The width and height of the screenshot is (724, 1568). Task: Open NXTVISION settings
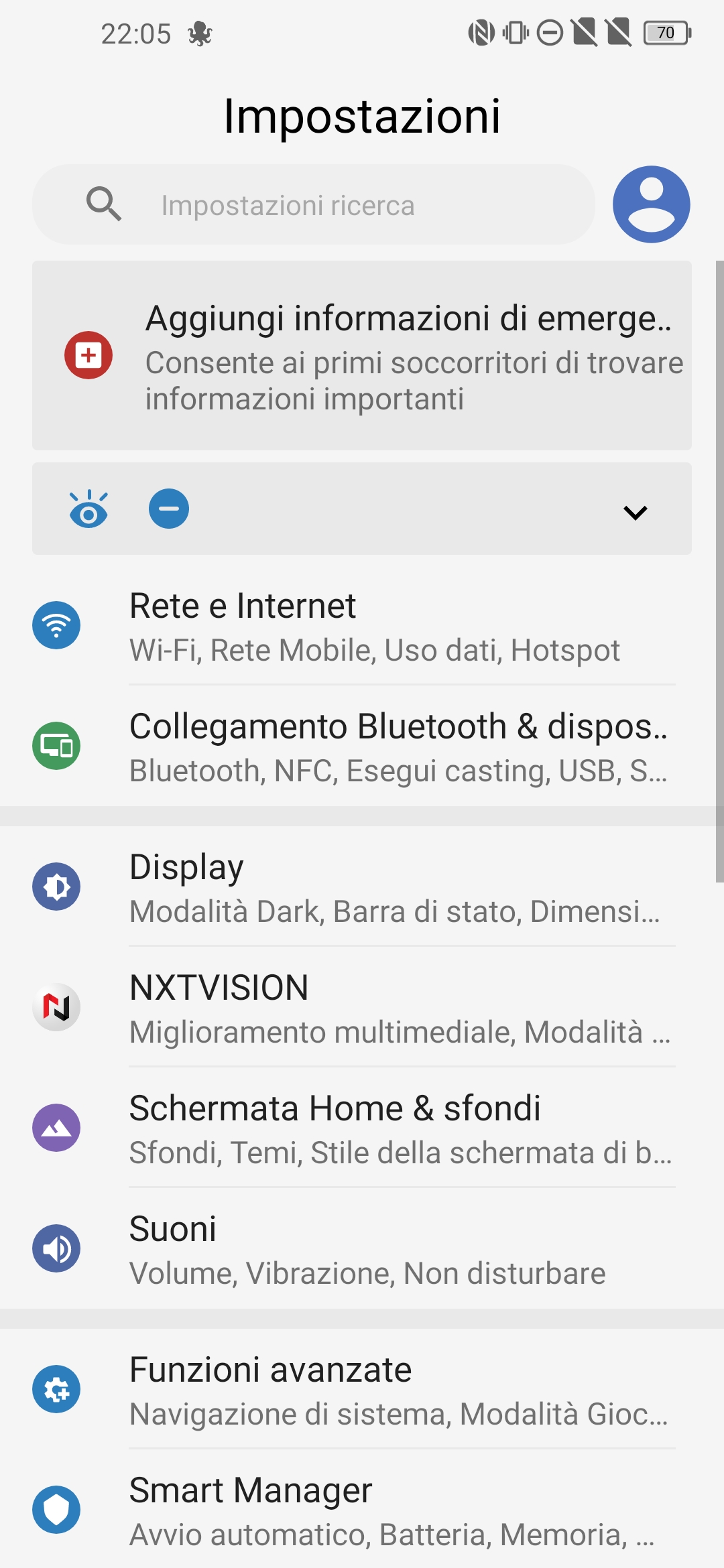coord(362,1008)
